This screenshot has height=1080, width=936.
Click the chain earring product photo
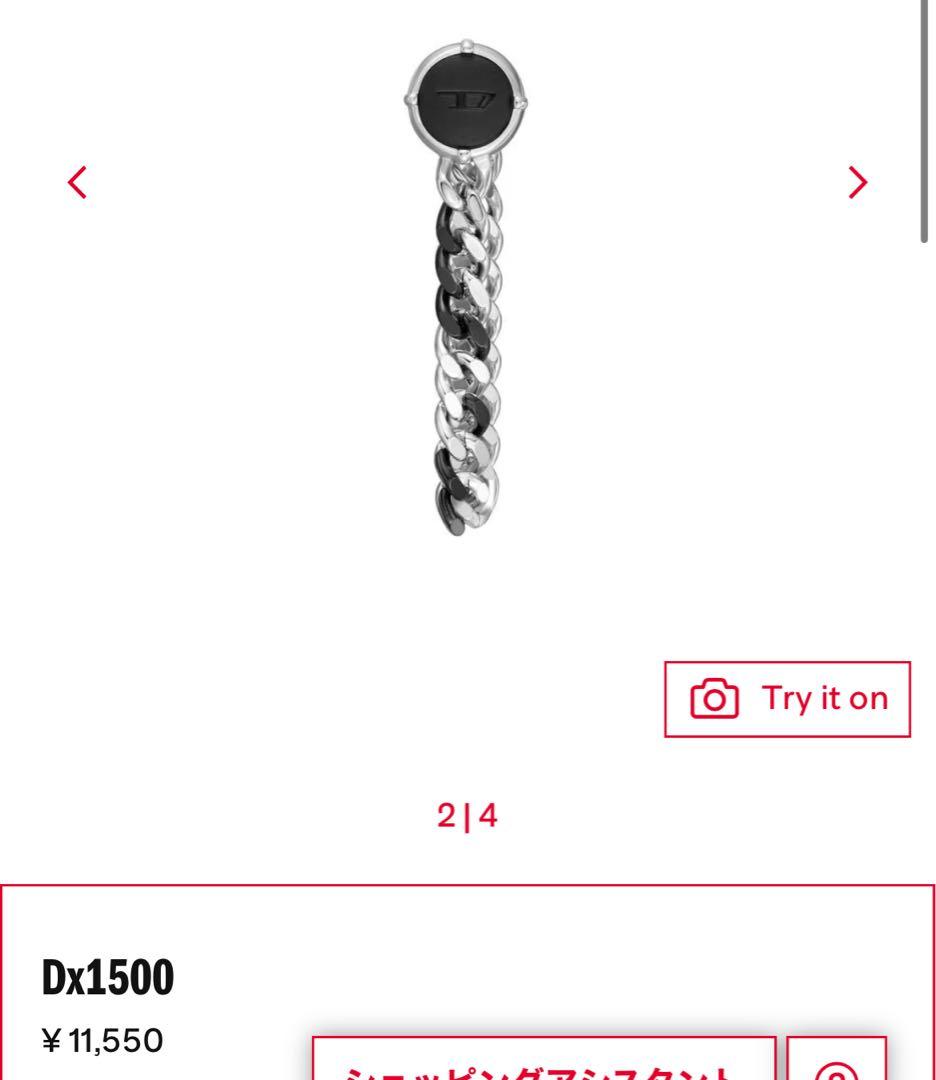[x=468, y=290]
